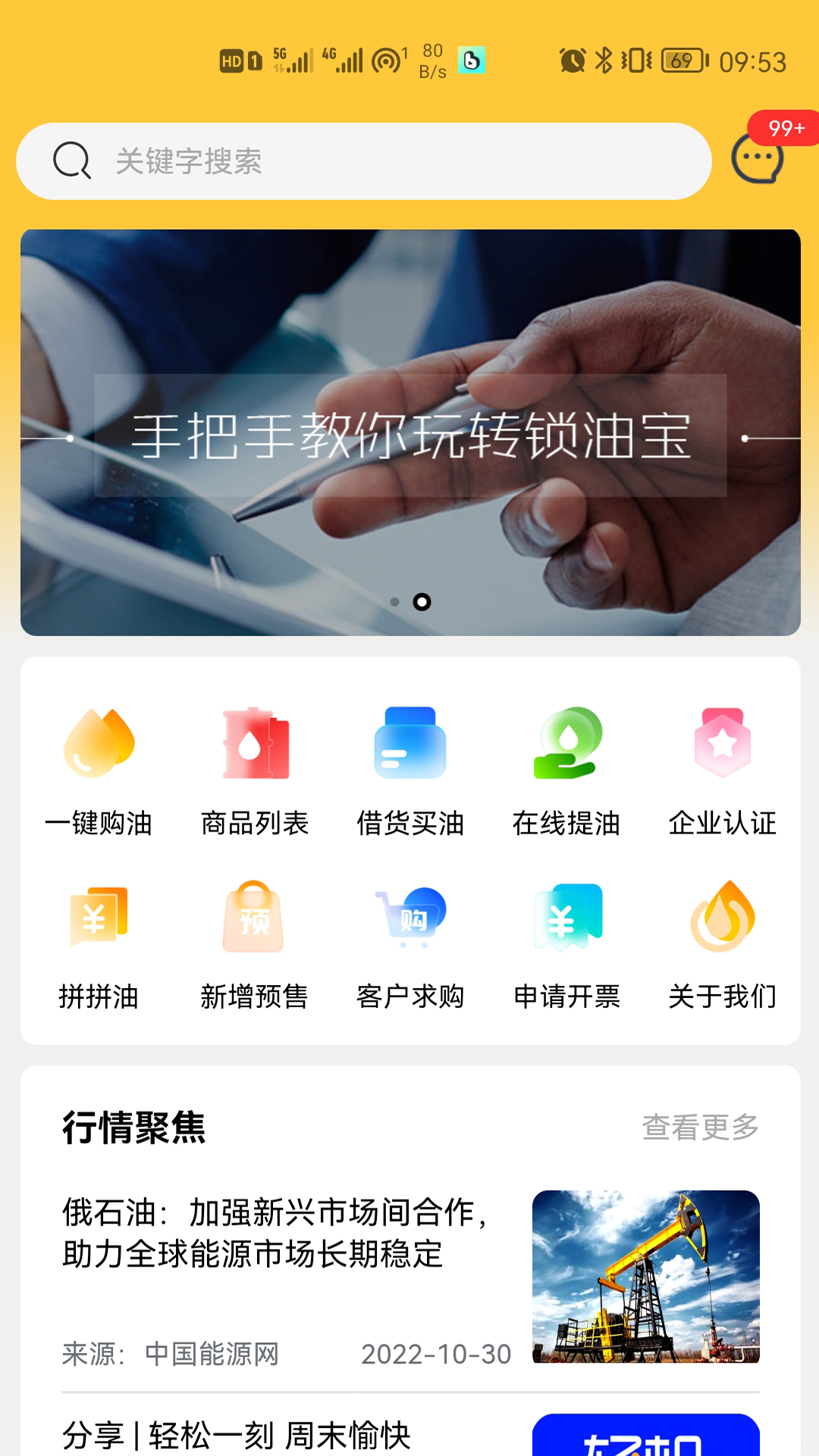Viewport: 819px width, 1456px height.
Task: Open the 分享 | 轻松一刻 周末愉快 article
Action: (237, 1435)
